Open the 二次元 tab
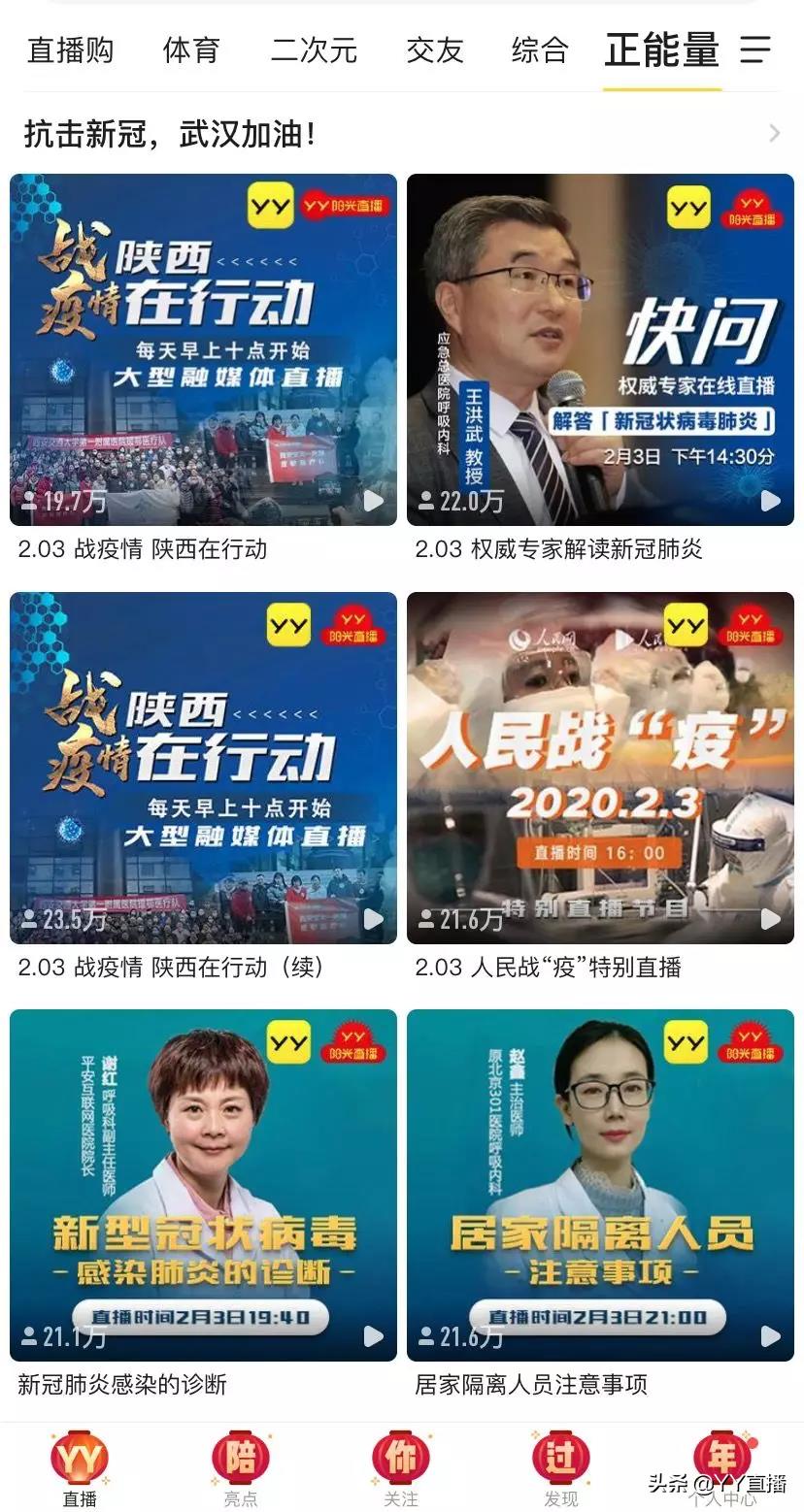 tap(314, 50)
